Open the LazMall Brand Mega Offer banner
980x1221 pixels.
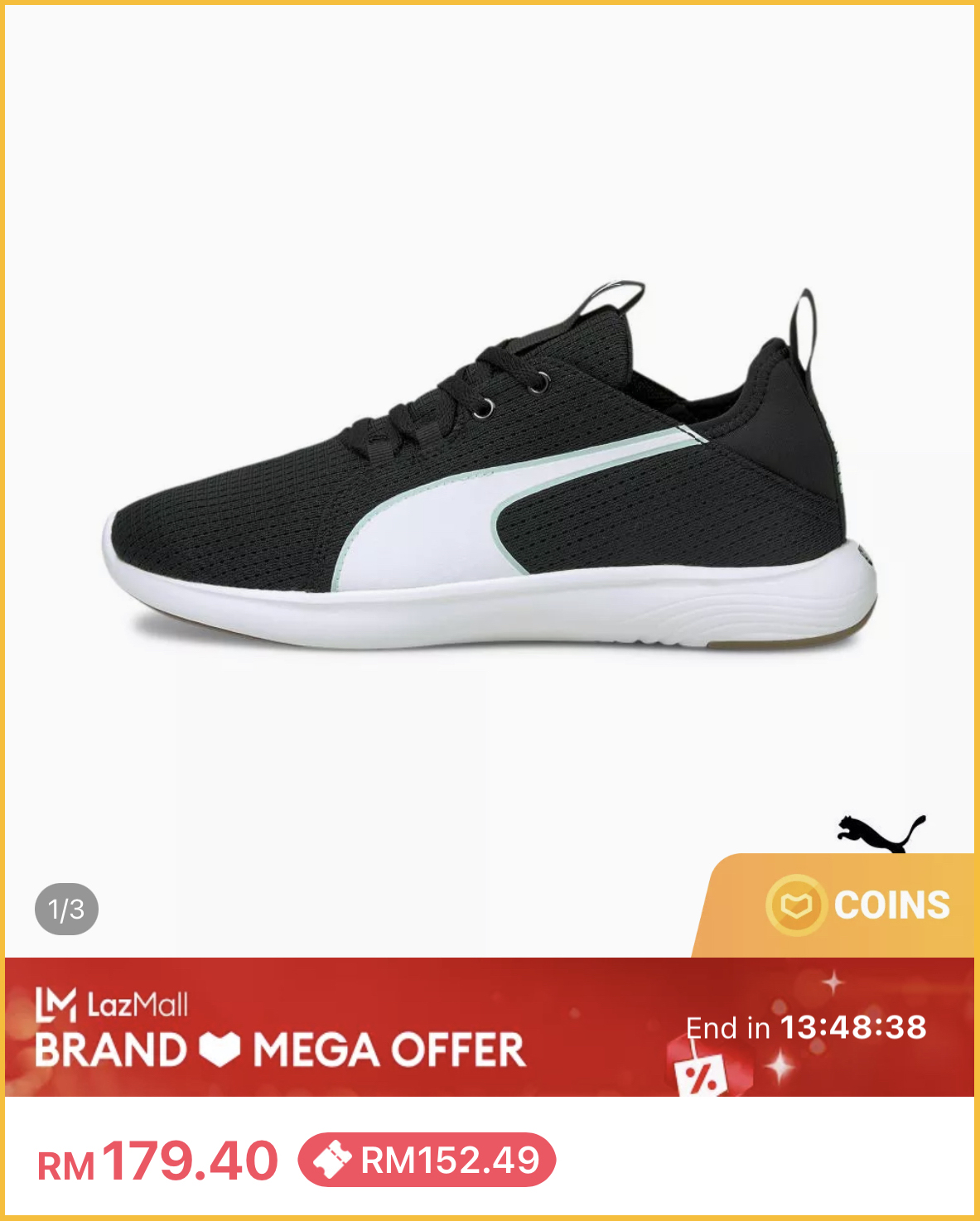282,1029
